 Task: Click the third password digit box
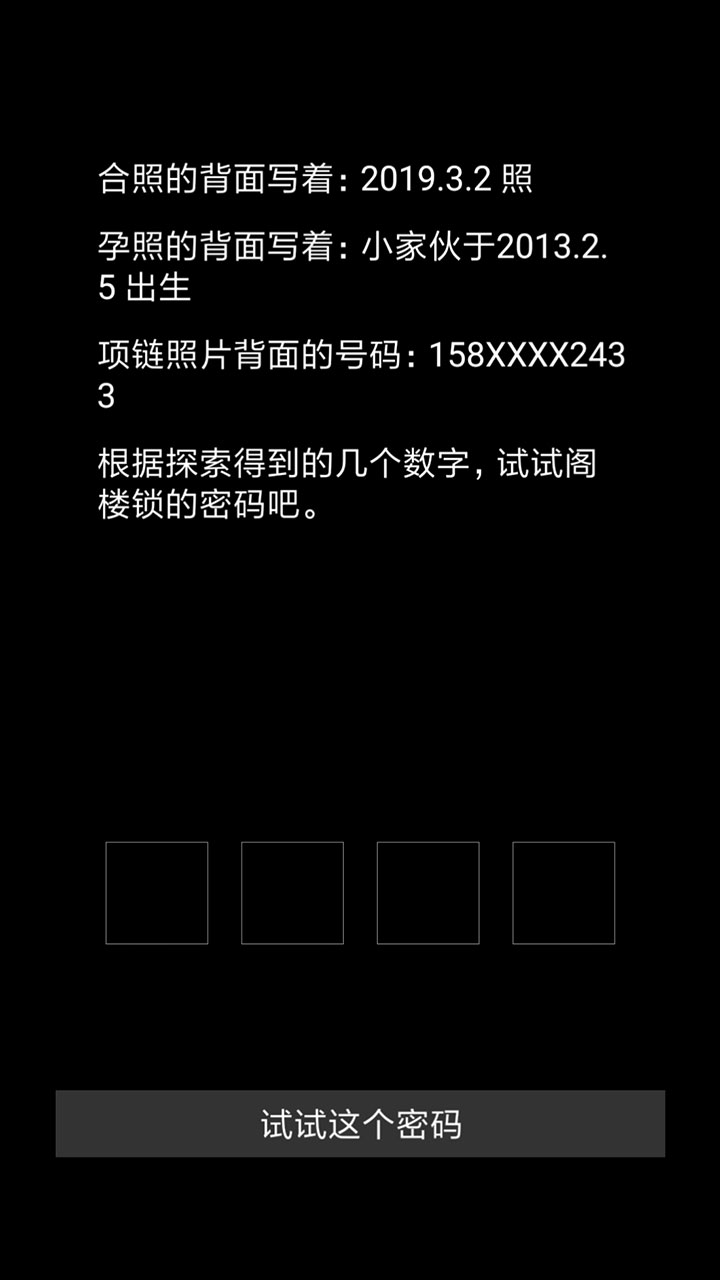(427, 892)
